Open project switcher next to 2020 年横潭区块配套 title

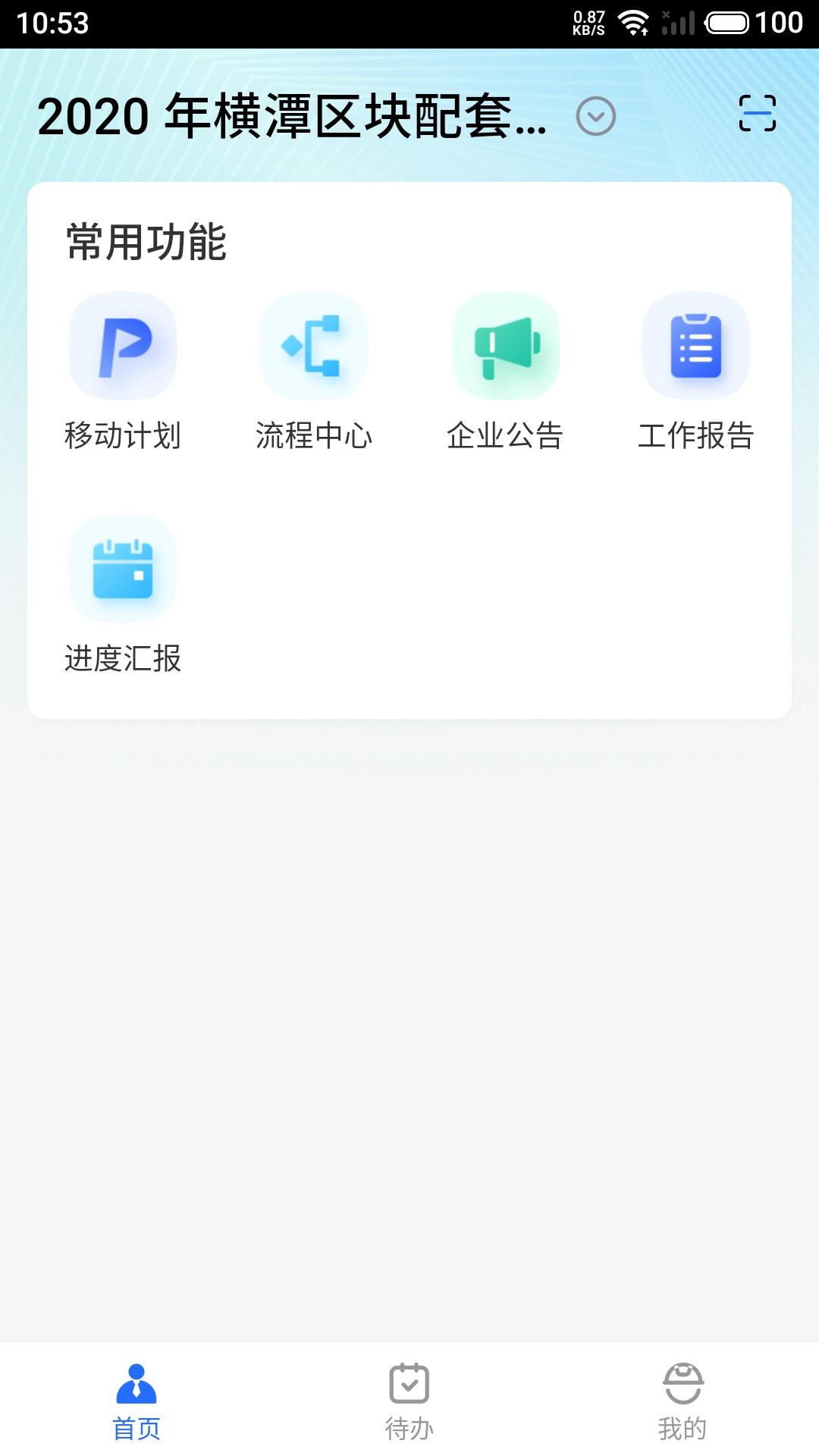tap(595, 117)
